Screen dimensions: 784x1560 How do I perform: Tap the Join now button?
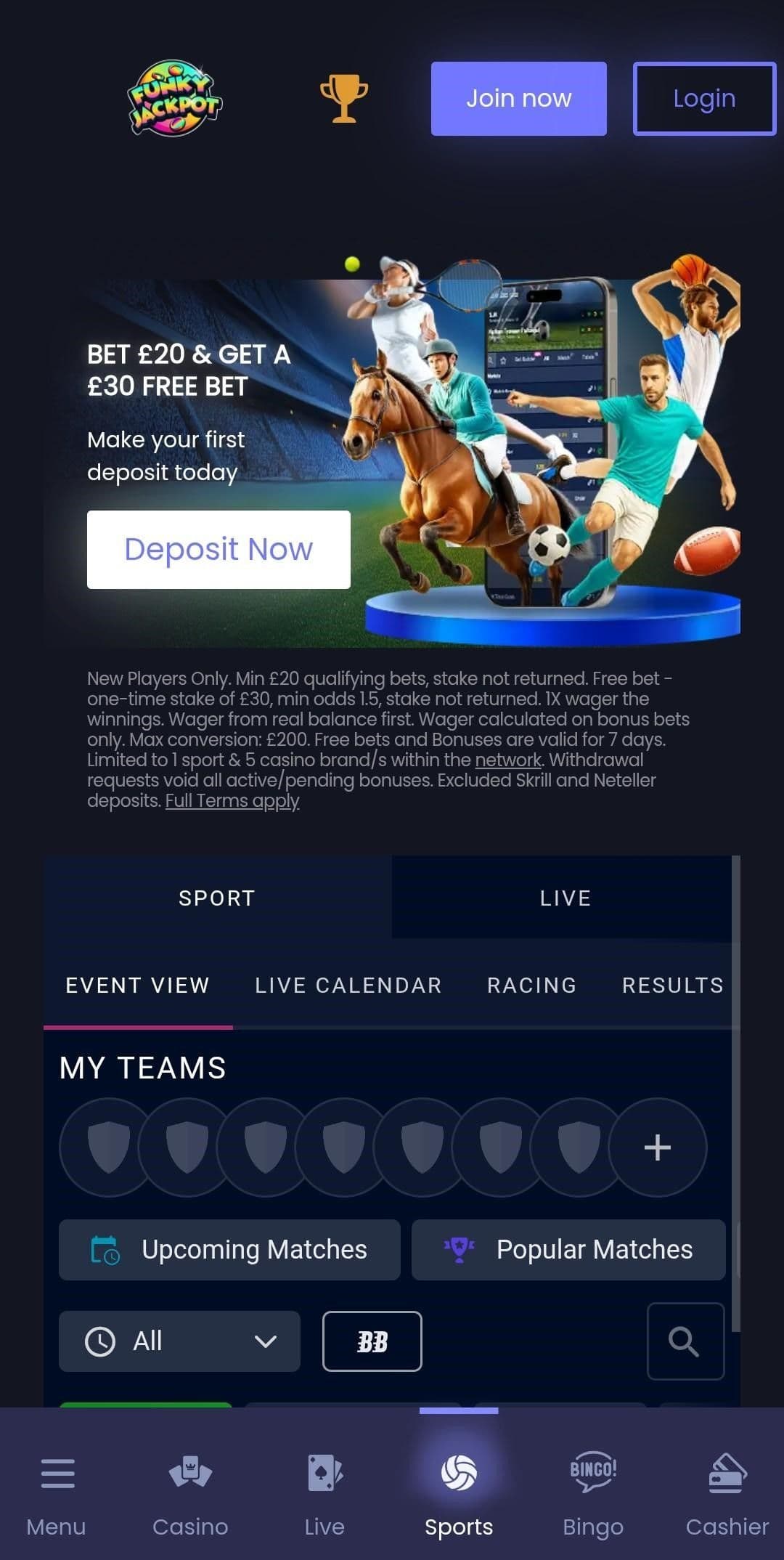click(518, 99)
